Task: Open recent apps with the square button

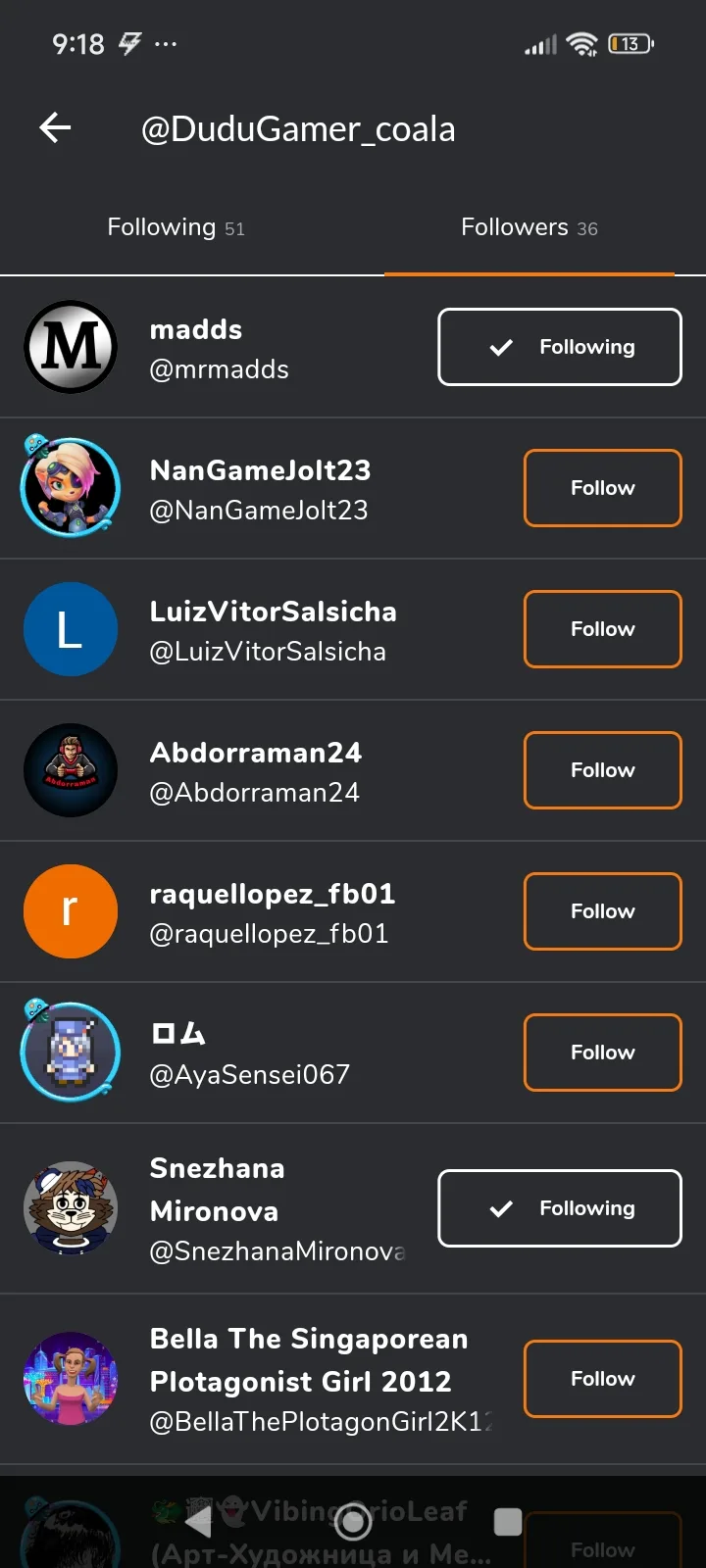Action: 508,1522
